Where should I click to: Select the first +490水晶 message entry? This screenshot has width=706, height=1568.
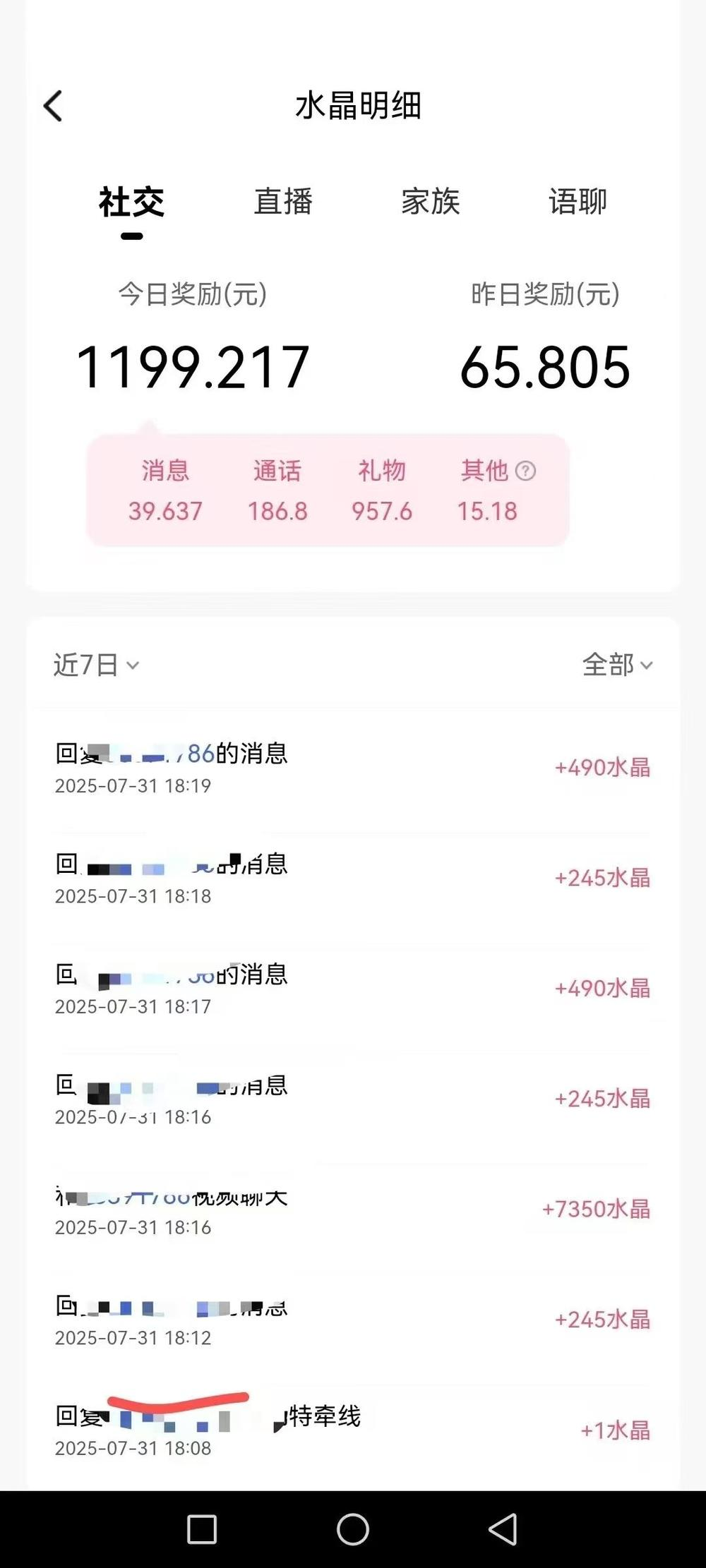353,766
